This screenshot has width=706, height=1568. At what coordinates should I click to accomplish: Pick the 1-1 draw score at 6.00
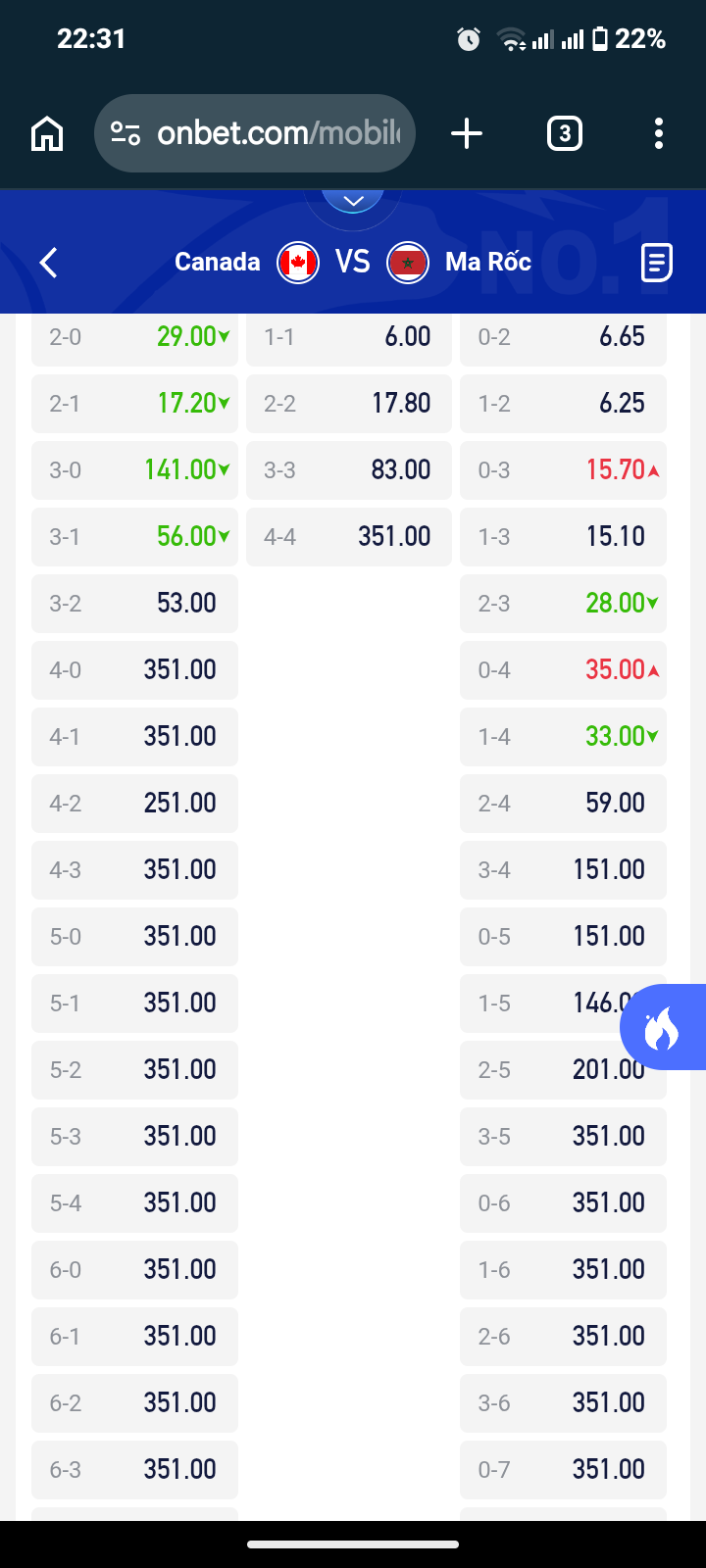(349, 337)
